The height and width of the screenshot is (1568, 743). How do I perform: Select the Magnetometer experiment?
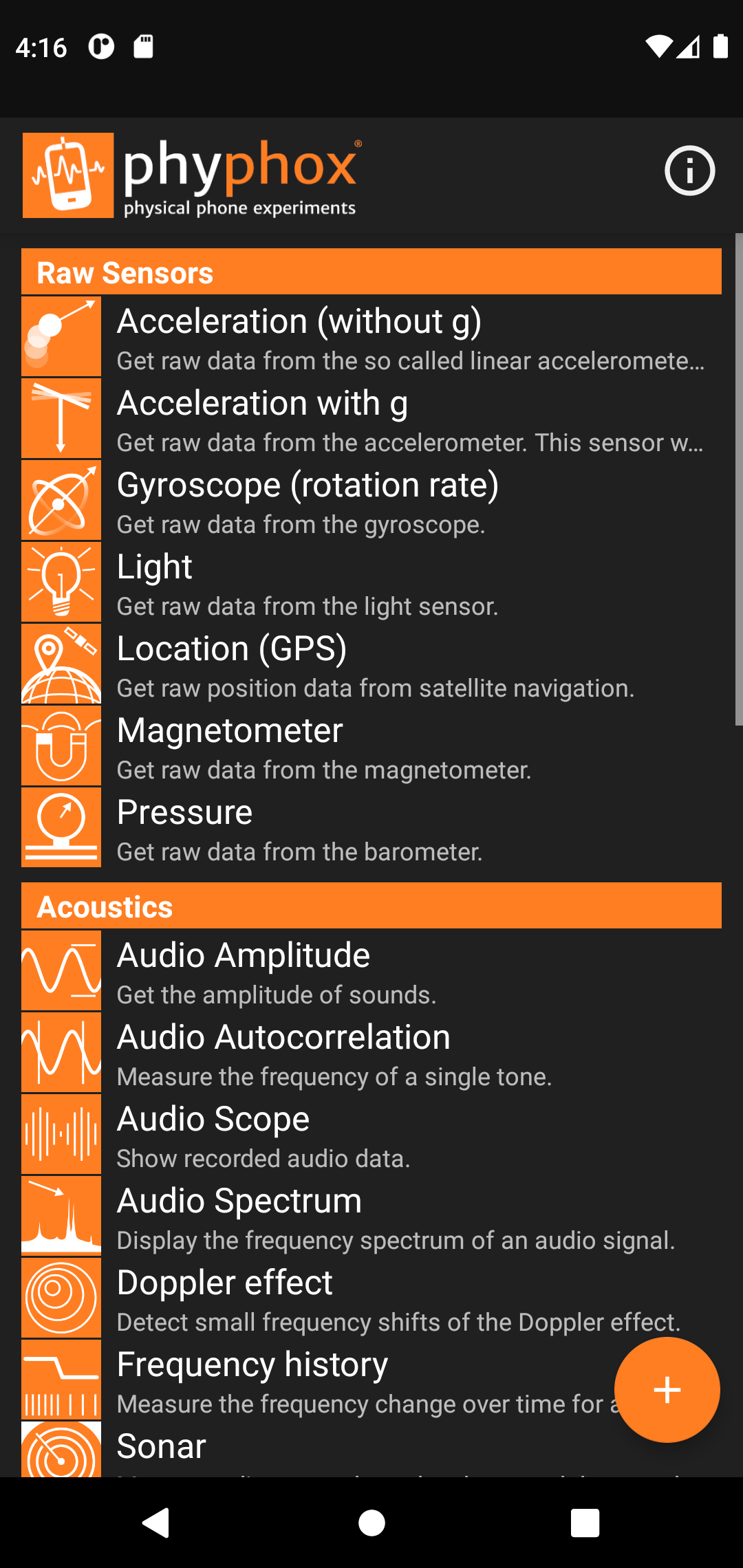coord(371,746)
